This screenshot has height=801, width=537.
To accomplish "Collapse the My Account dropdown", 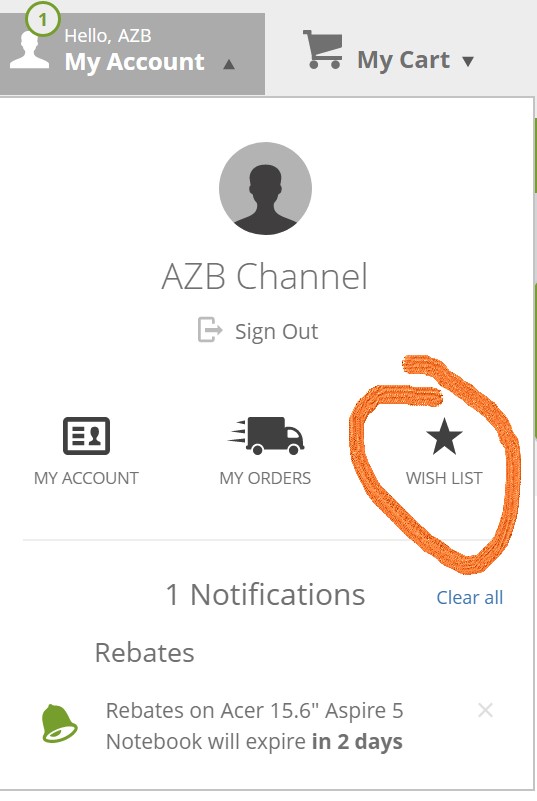I will (x=132, y=54).
